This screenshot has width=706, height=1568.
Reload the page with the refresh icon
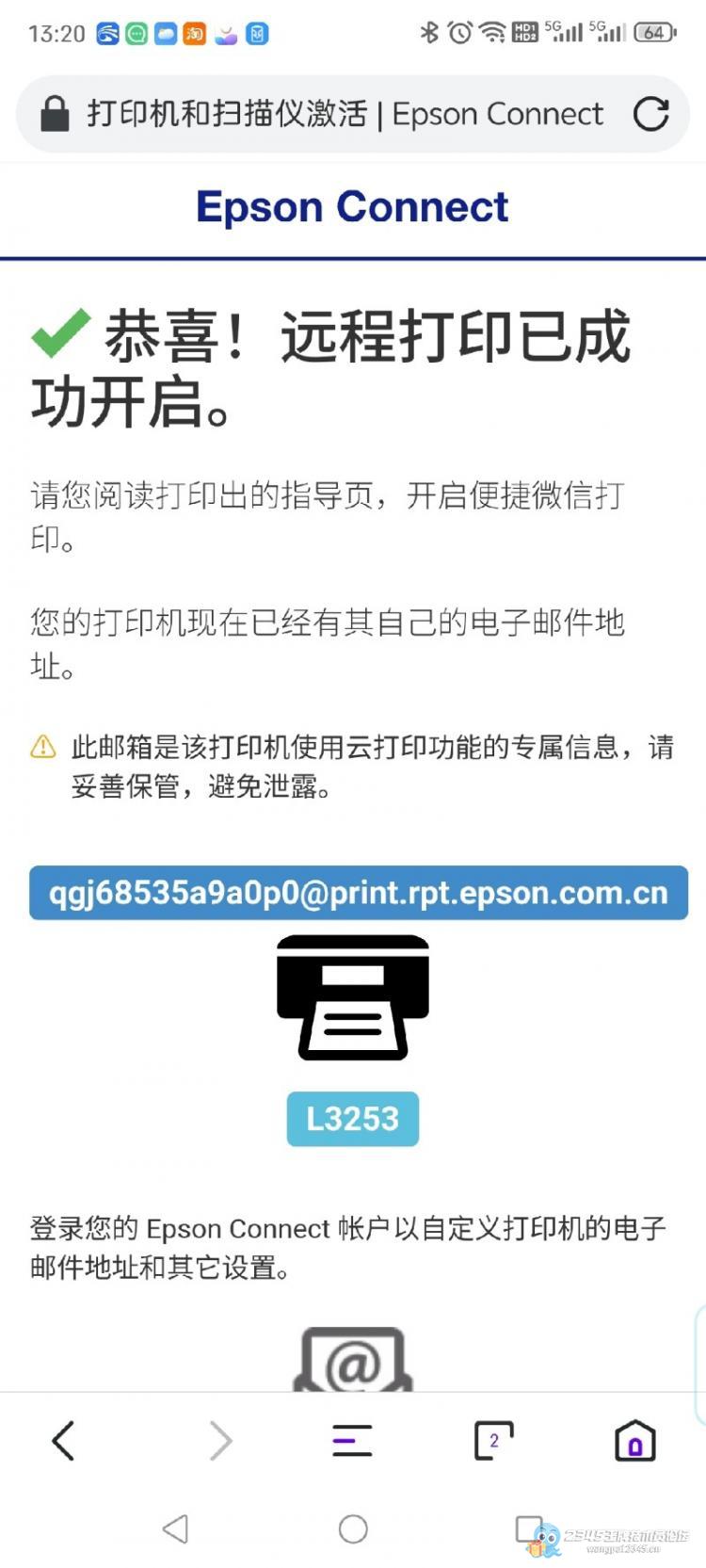[650, 114]
